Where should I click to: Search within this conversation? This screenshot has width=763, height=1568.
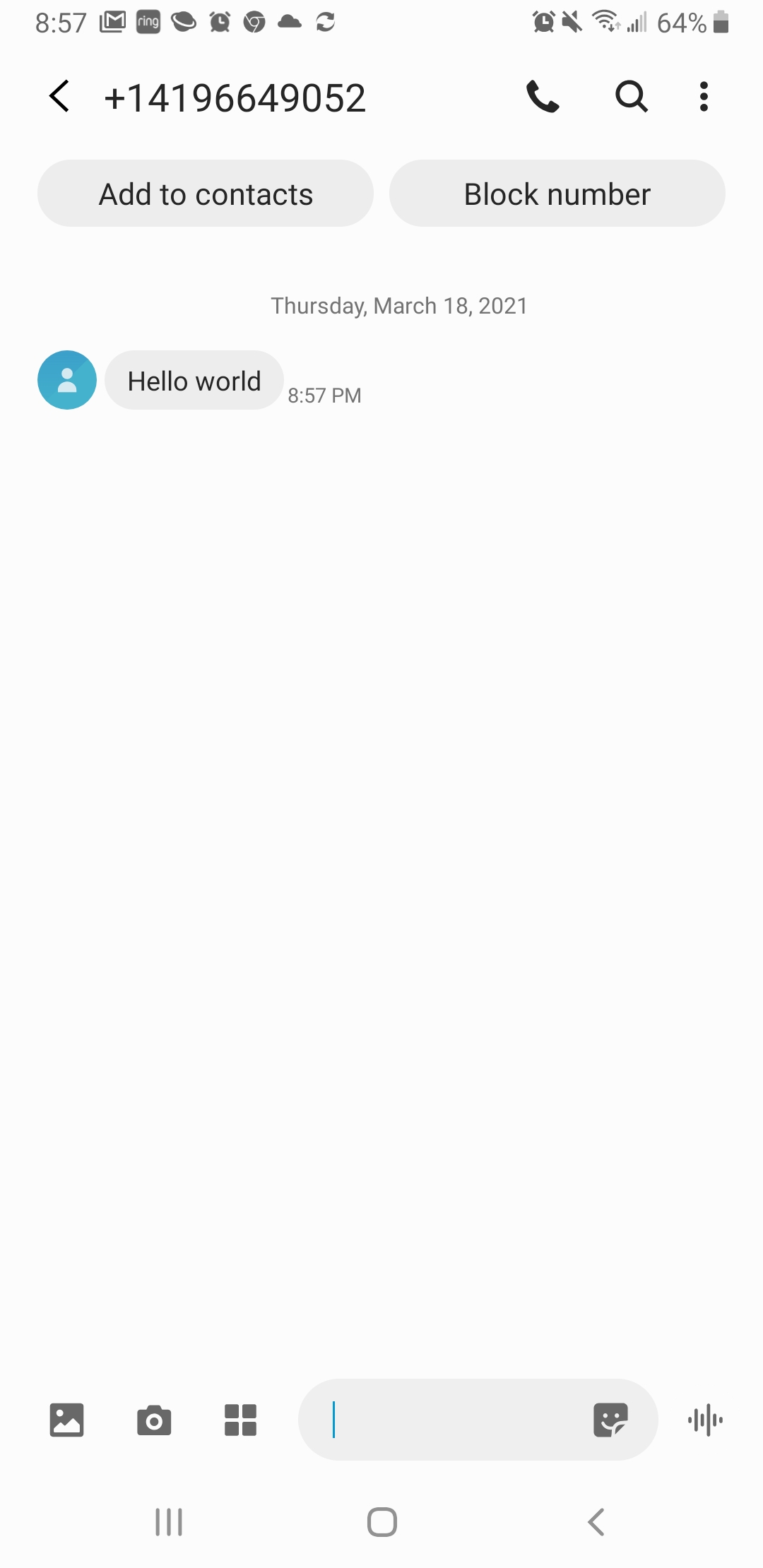pos(631,97)
